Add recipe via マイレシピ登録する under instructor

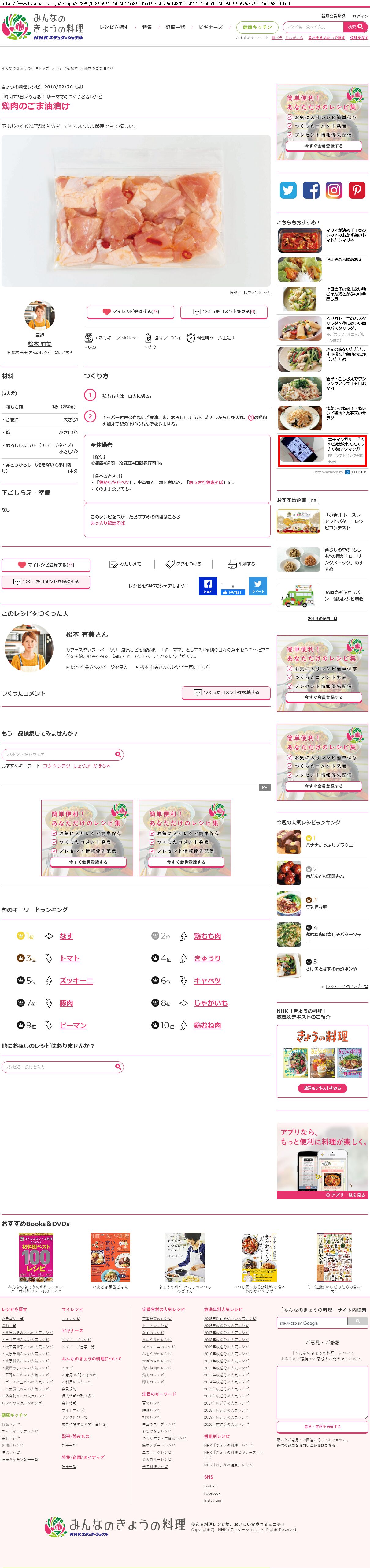click(131, 312)
